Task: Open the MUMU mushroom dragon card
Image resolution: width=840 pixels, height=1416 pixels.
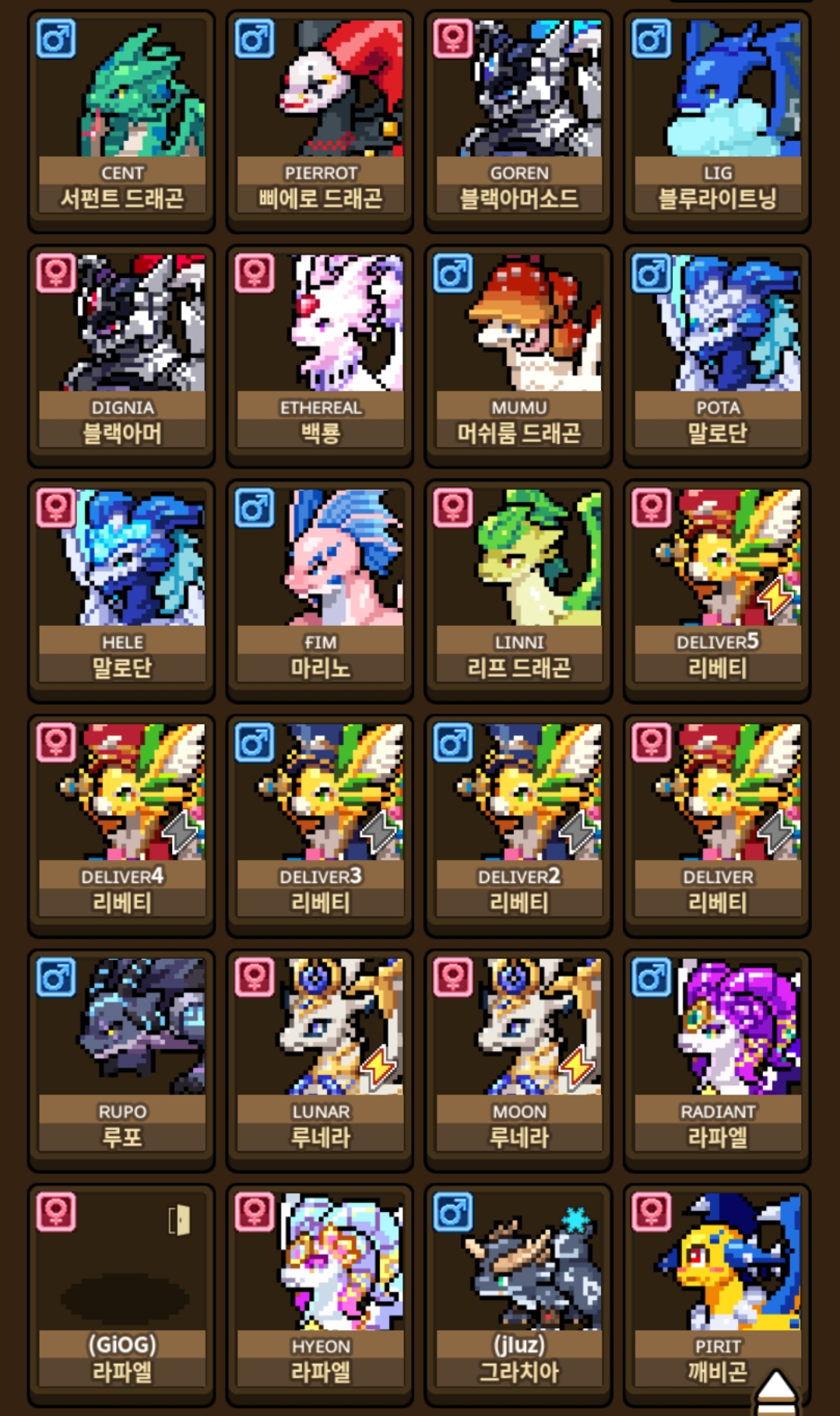Action: click(518, 354)
